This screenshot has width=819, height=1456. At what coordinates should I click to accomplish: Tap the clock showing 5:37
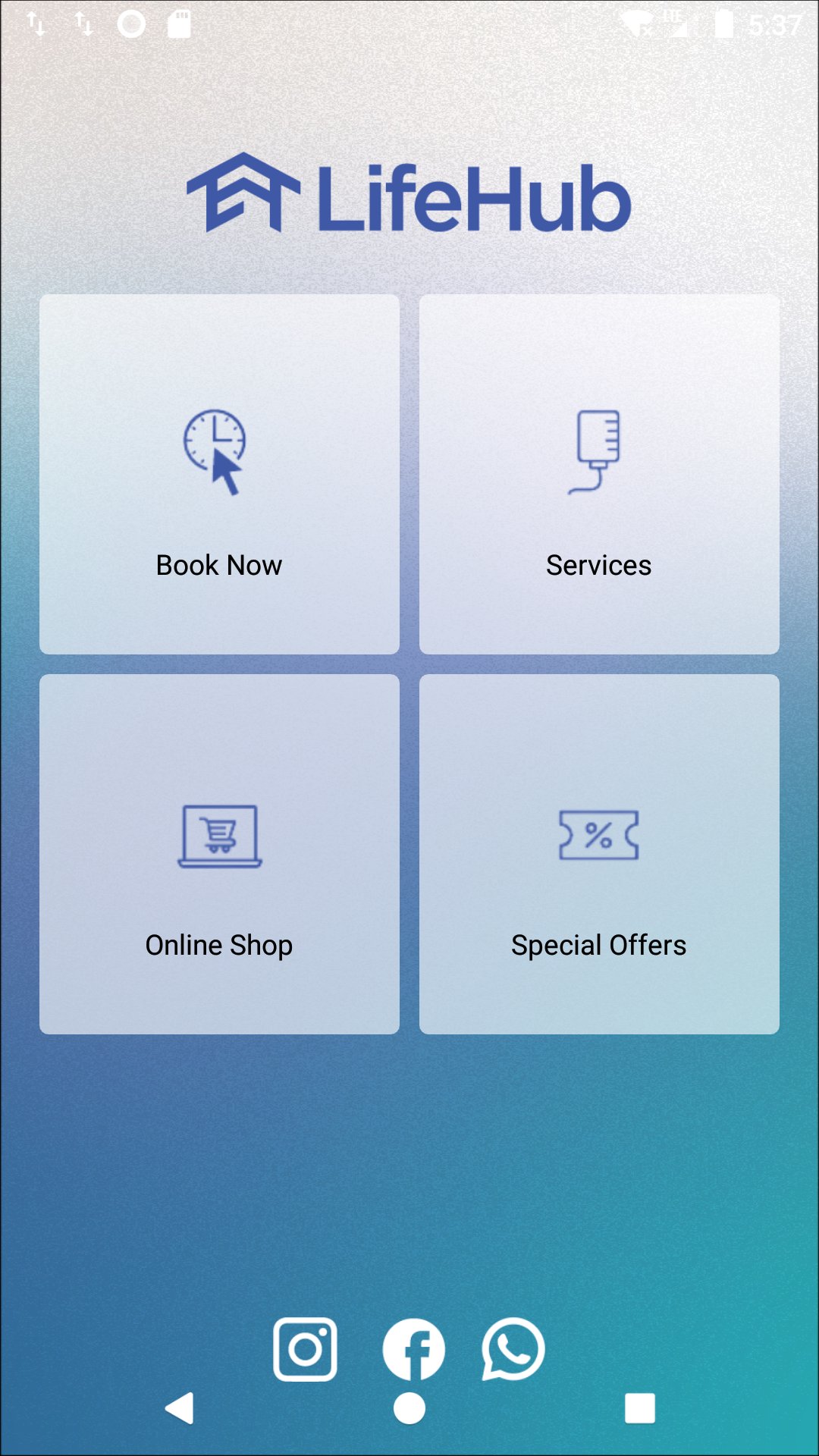pos(775,24)
